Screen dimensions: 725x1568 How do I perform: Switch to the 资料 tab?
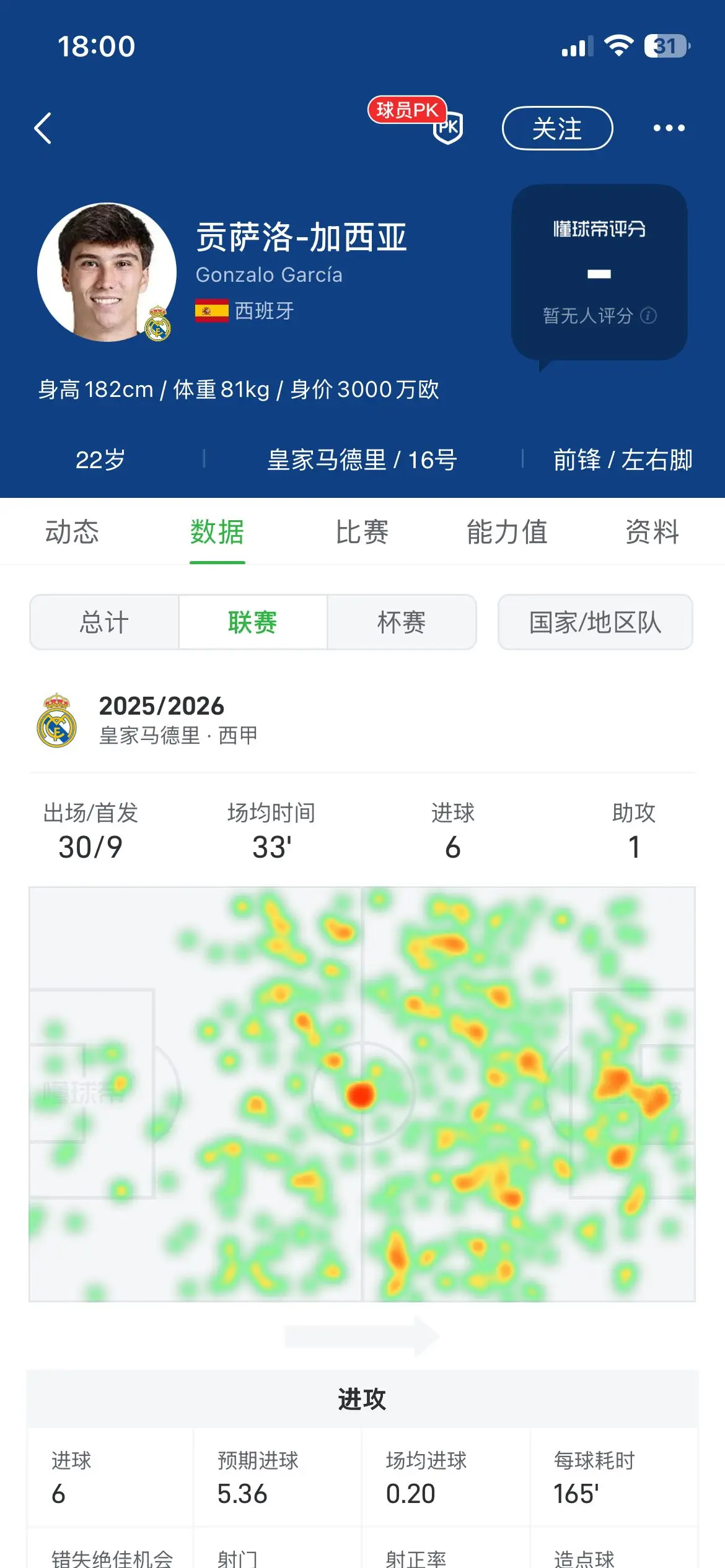[652, 532]
